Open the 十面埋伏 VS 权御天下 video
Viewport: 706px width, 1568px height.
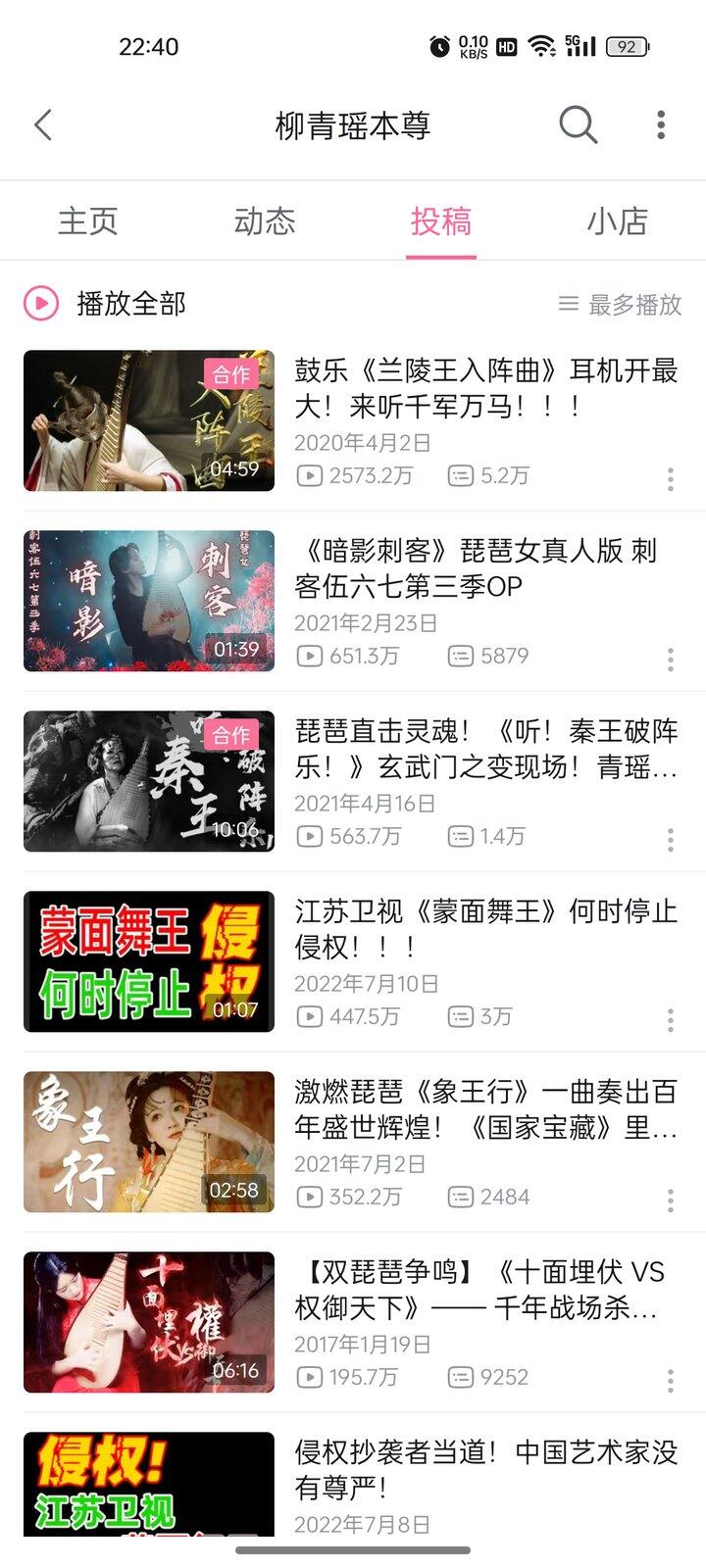click(x=485, y=1290)
